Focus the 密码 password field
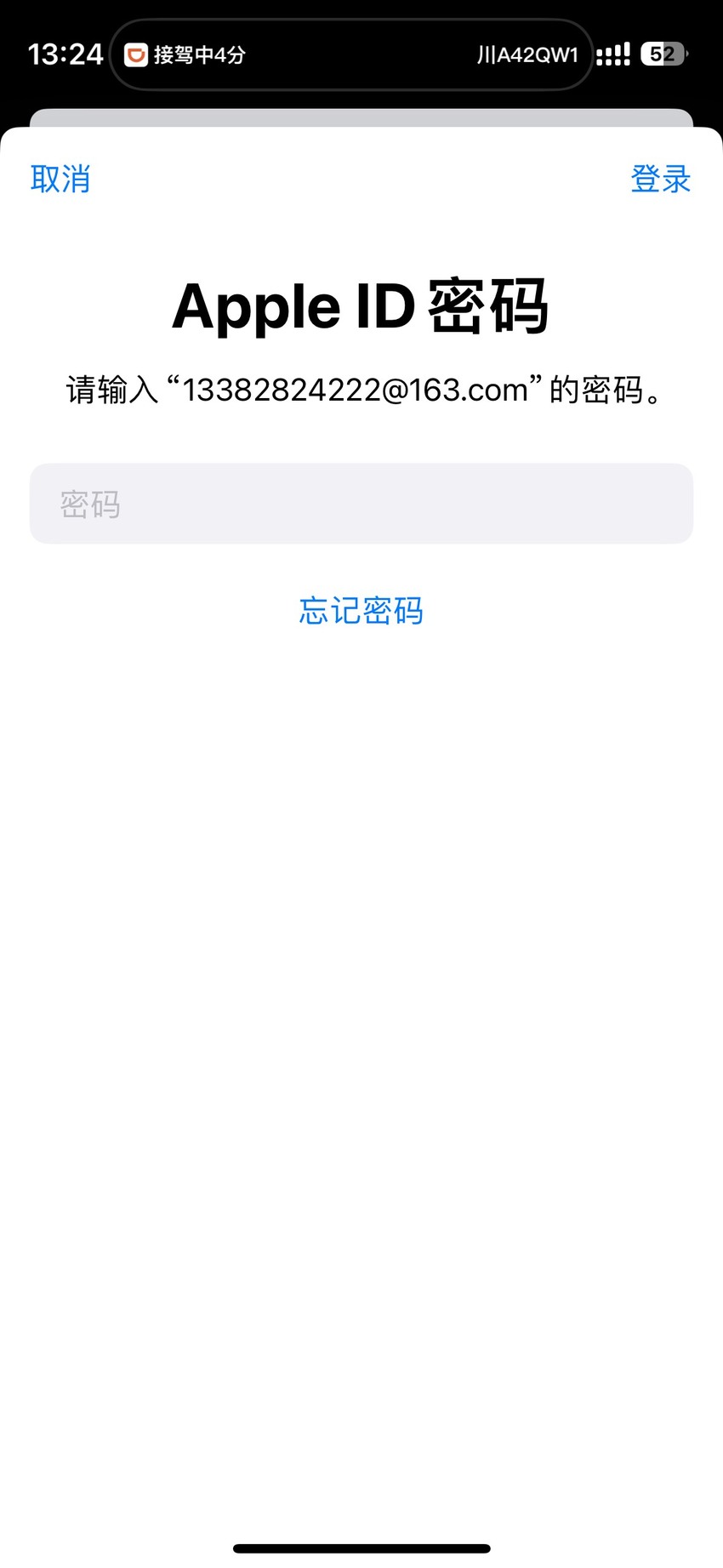This screenshot has width=723, height=1568. tap(361, 504)
